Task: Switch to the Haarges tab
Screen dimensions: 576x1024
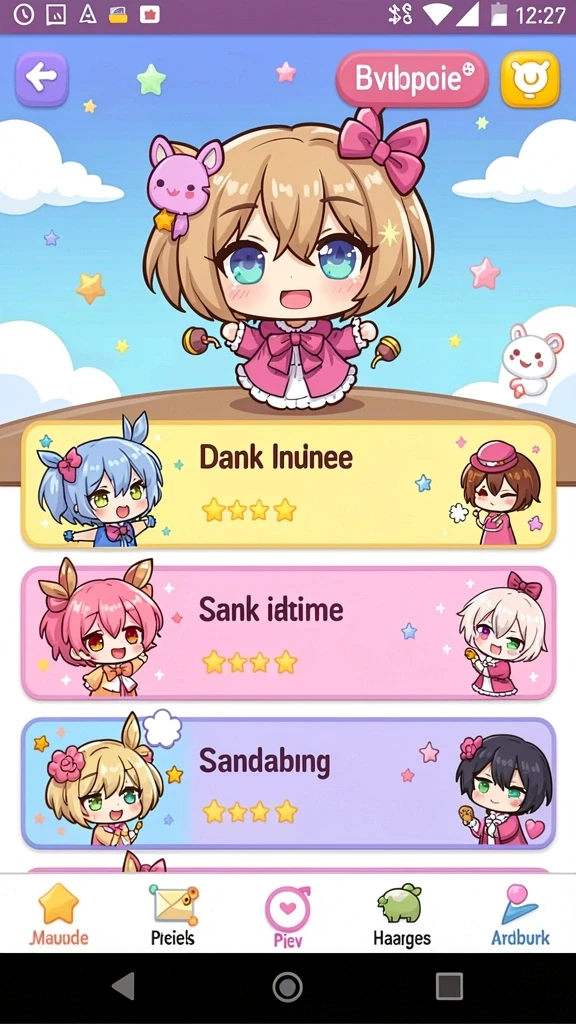Action: pos(402,915)
